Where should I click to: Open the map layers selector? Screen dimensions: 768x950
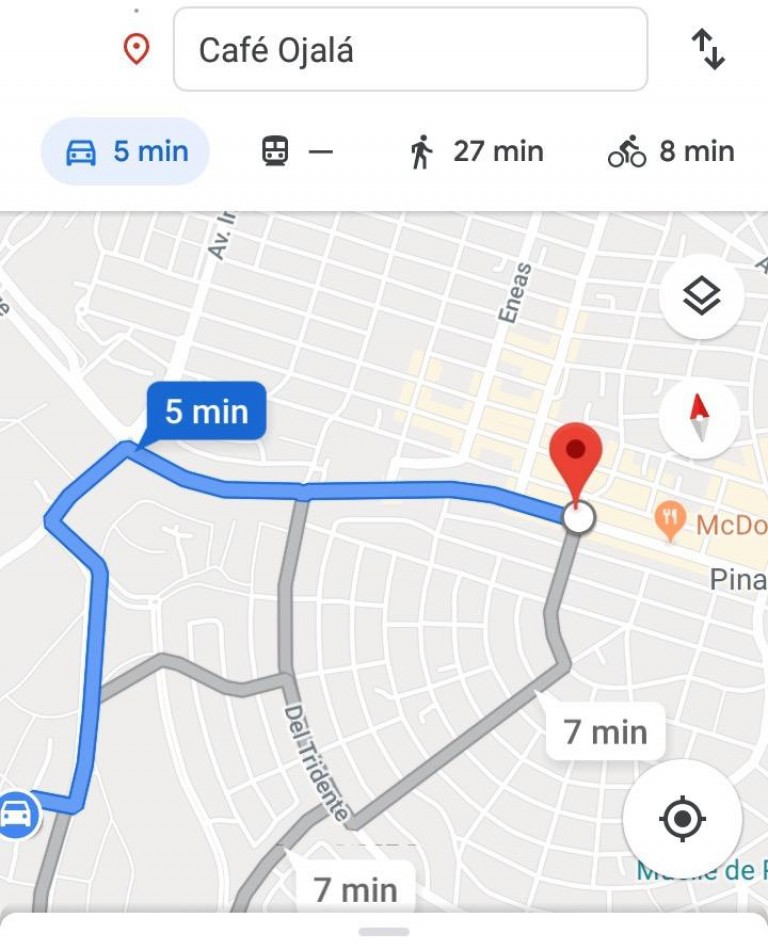pyautogui.click(x=700, y=297)
